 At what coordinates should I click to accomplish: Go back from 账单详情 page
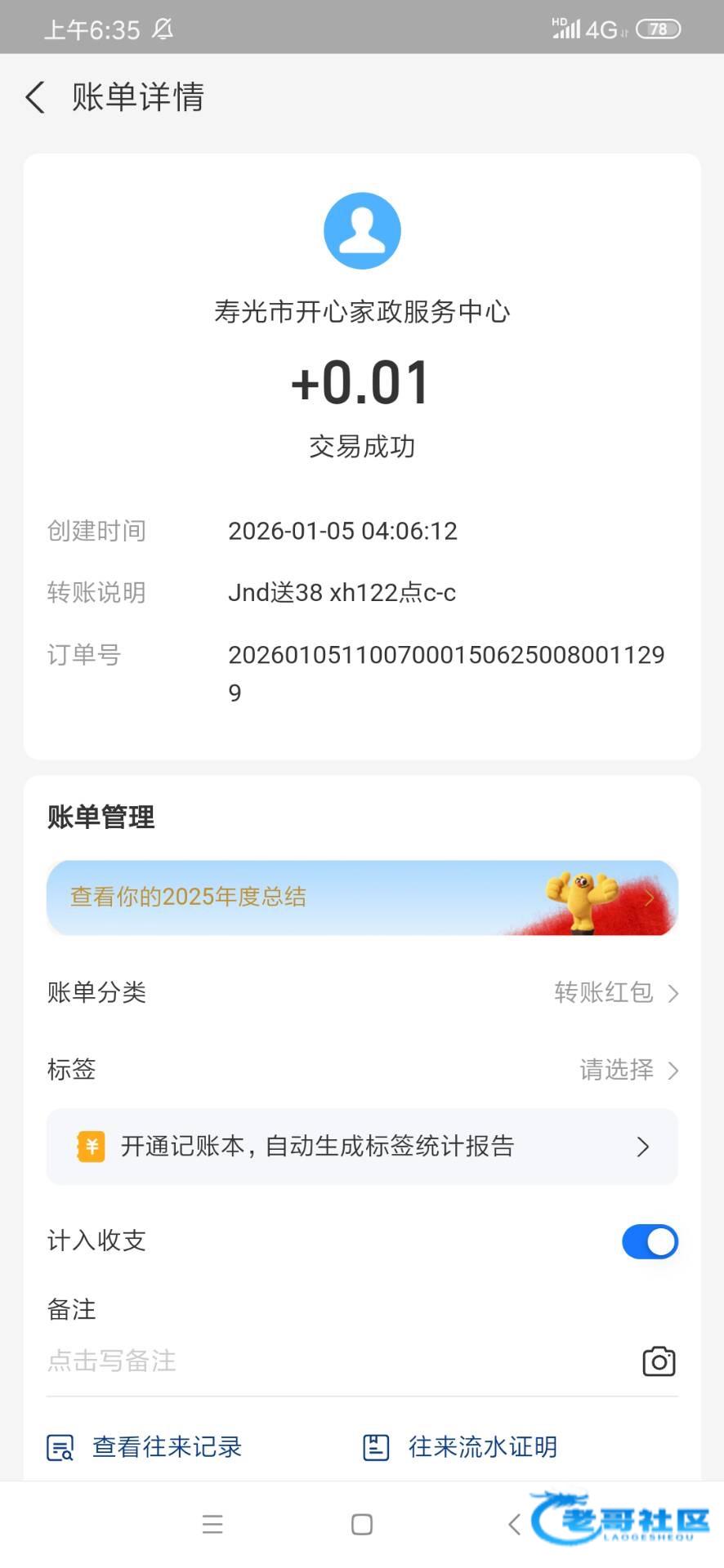click(x=35, y=97)
